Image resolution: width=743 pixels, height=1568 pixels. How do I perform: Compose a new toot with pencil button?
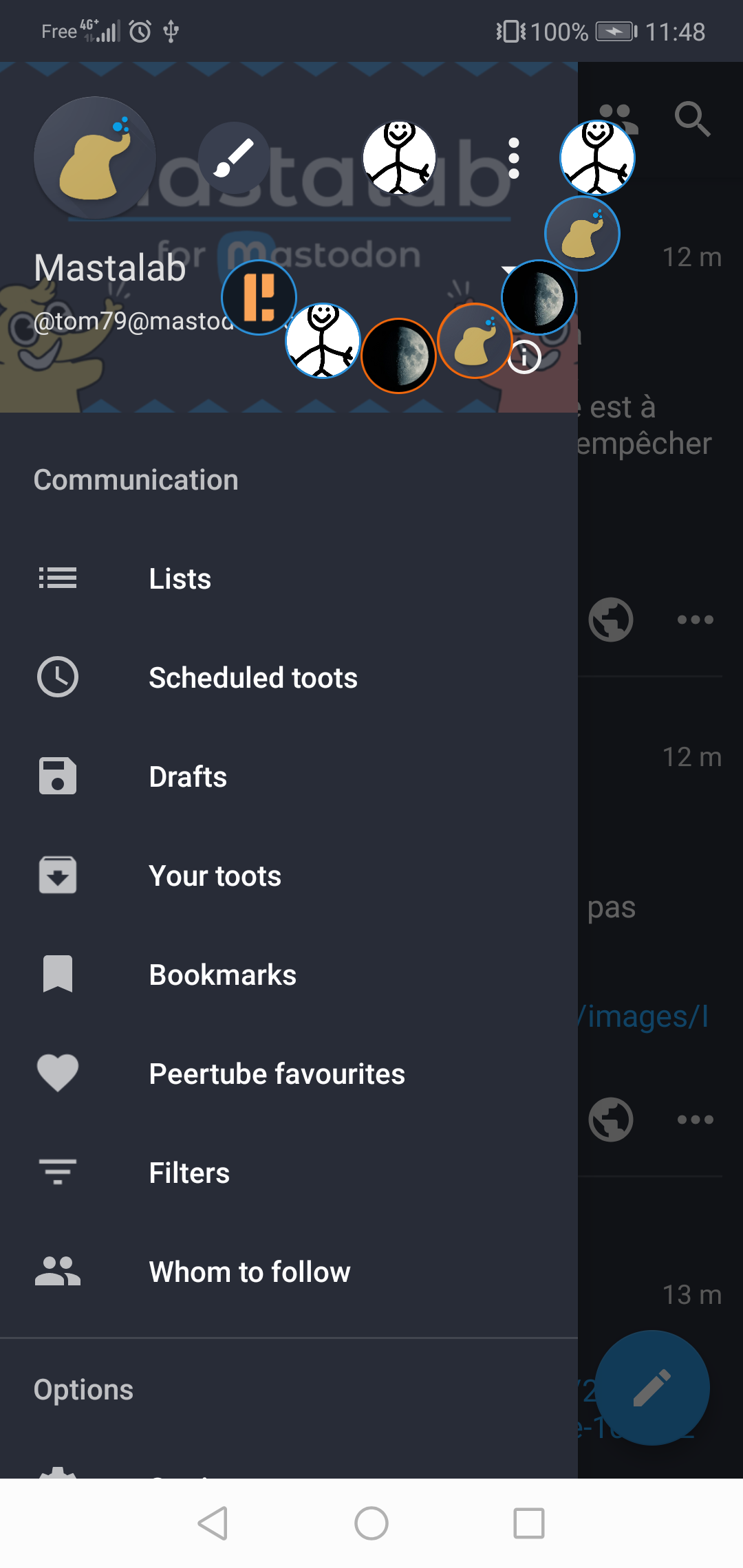tap(652, 1388)
